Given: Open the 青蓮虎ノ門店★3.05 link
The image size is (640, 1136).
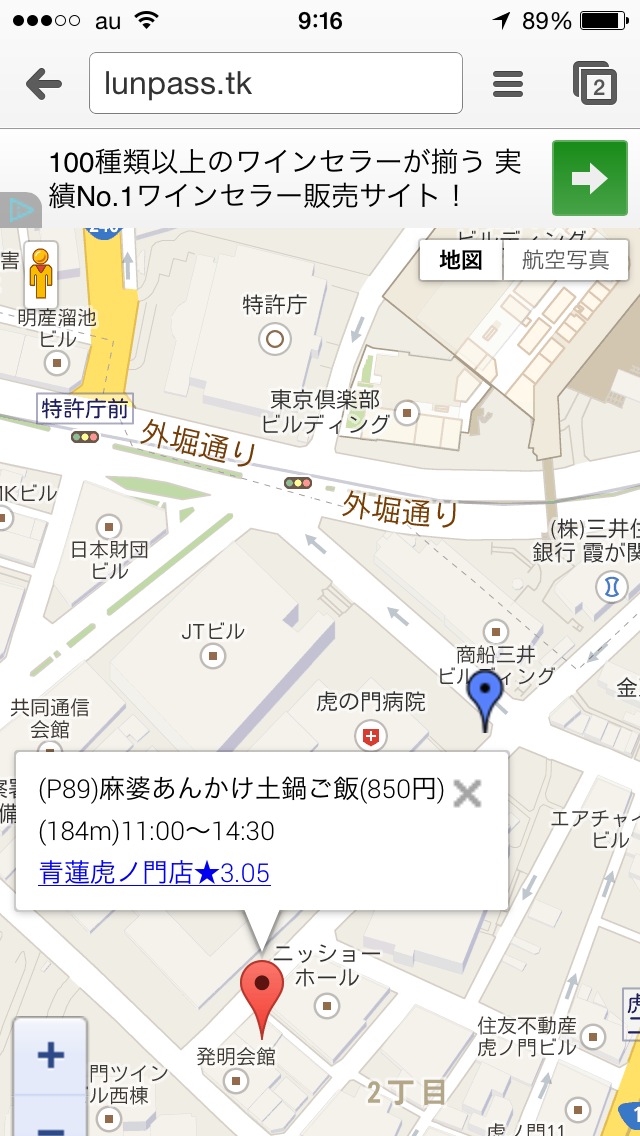Looking at the screenshot, I should 155,873.
